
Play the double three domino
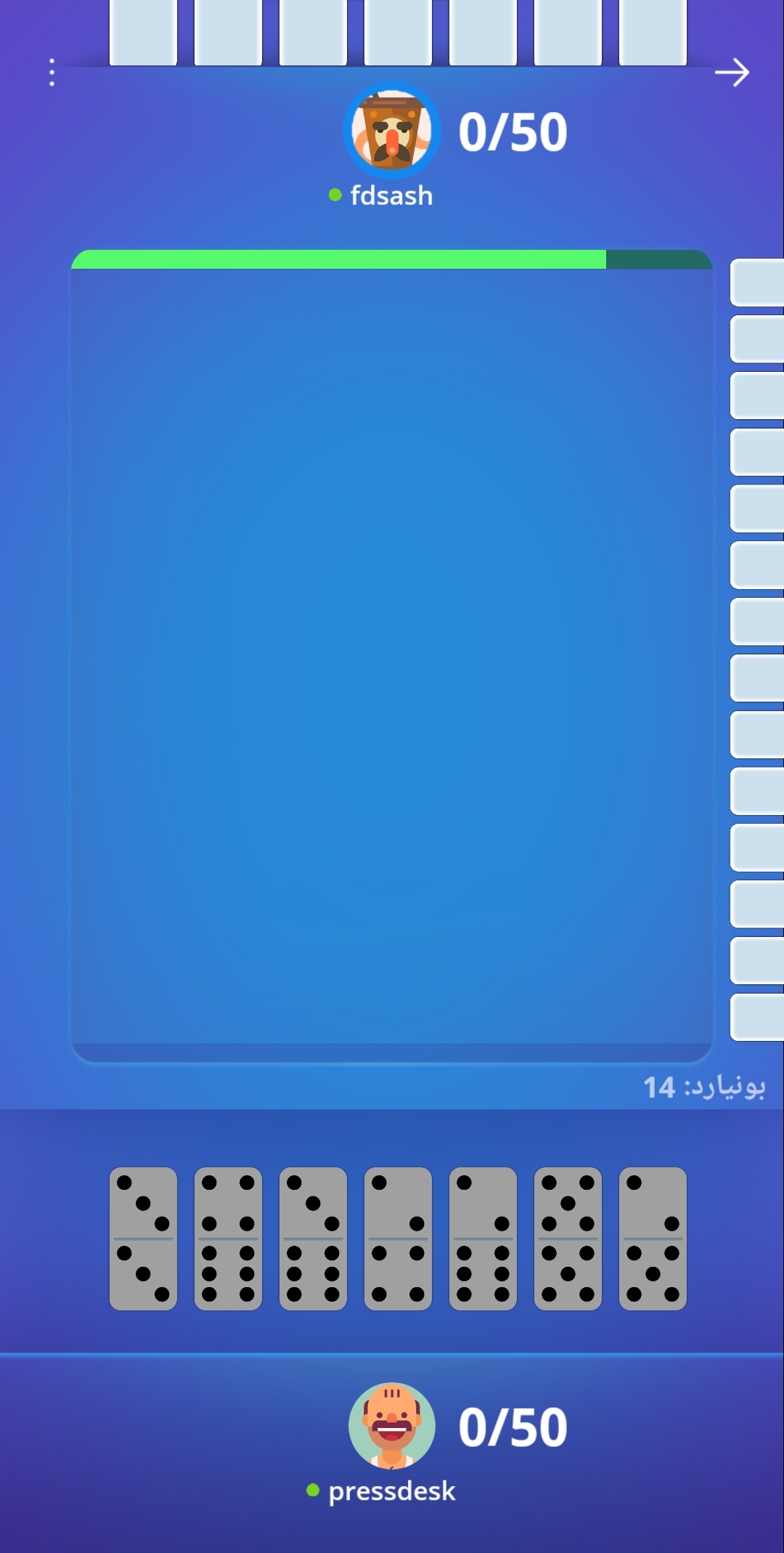143,1238
